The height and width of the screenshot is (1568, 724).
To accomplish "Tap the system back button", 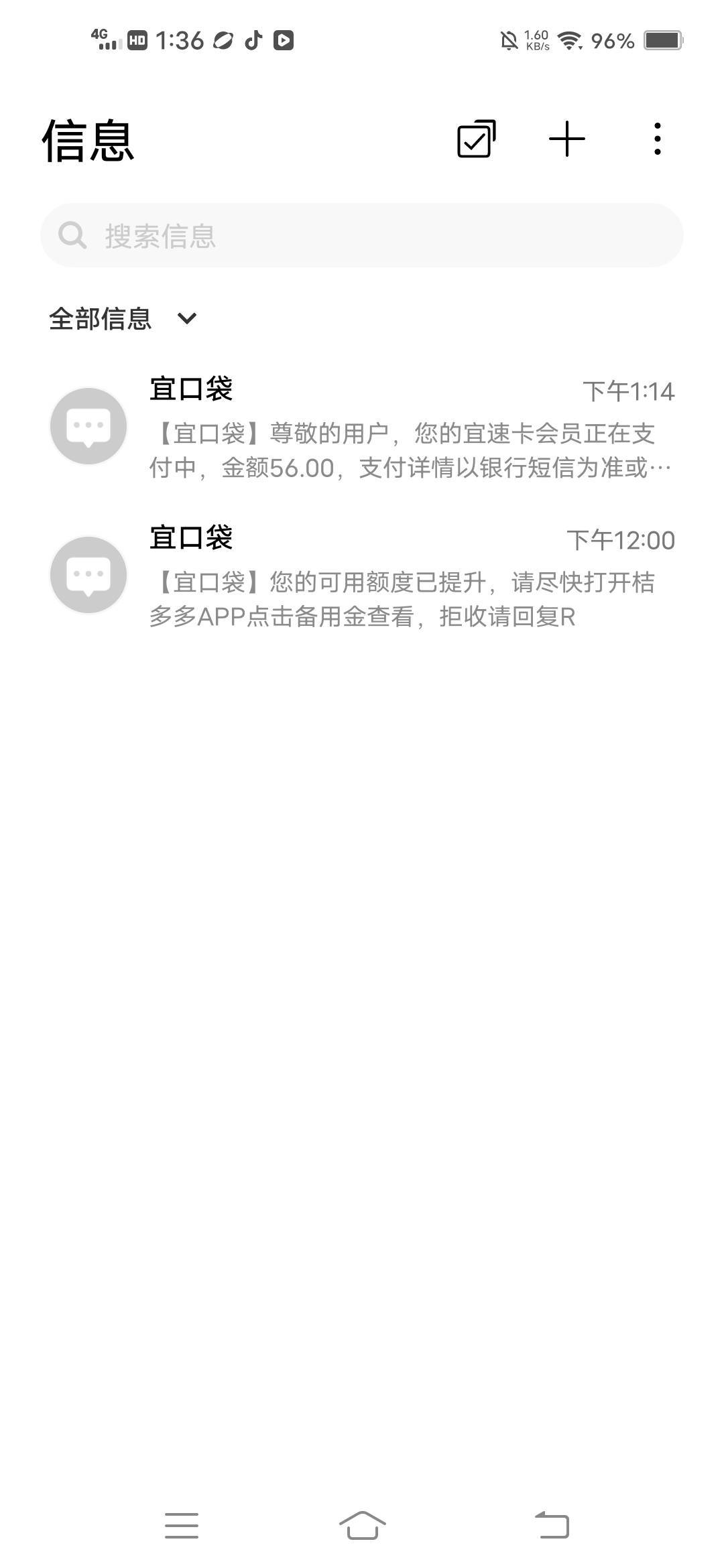I will pyautogui.click(x=552, y=1526).
